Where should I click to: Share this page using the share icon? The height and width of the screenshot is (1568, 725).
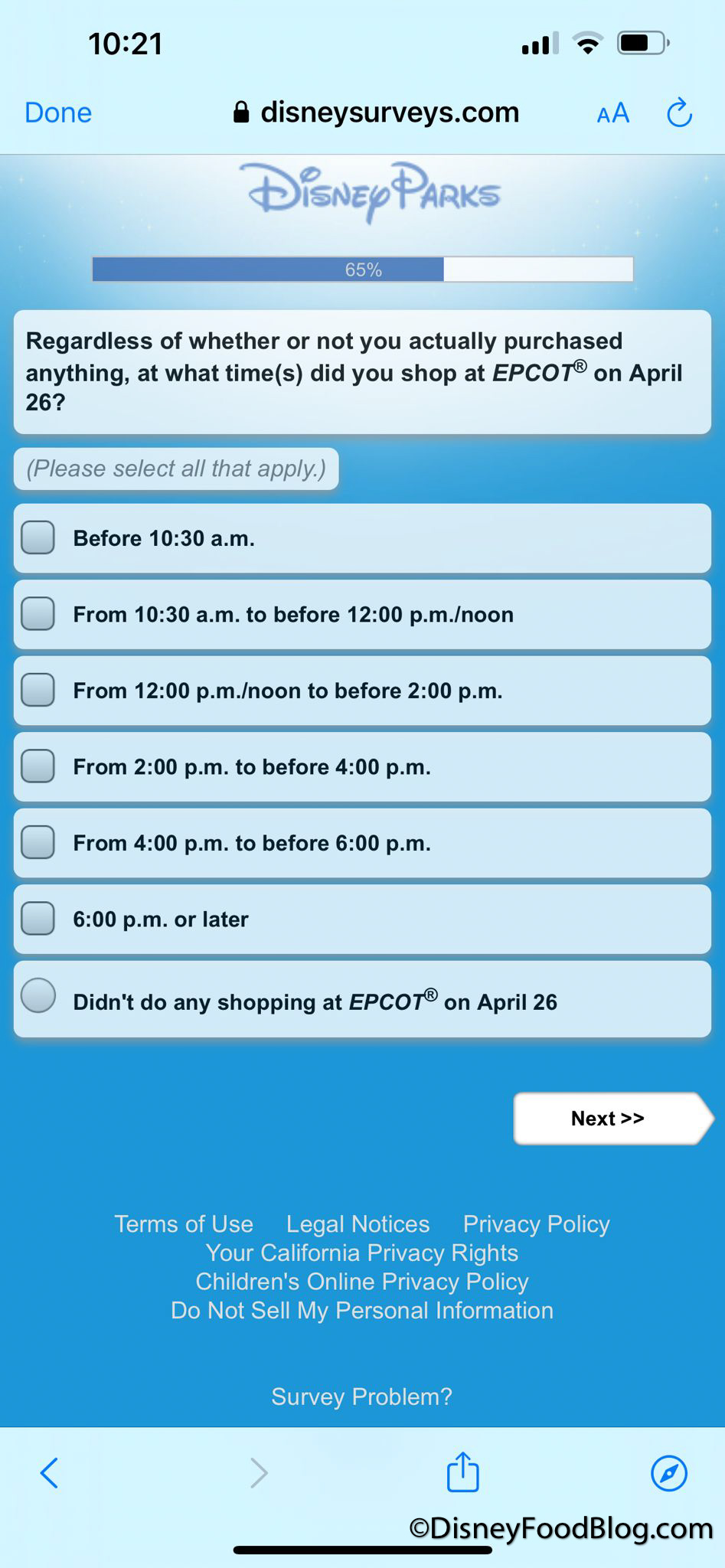click(x=462, y=1472)
